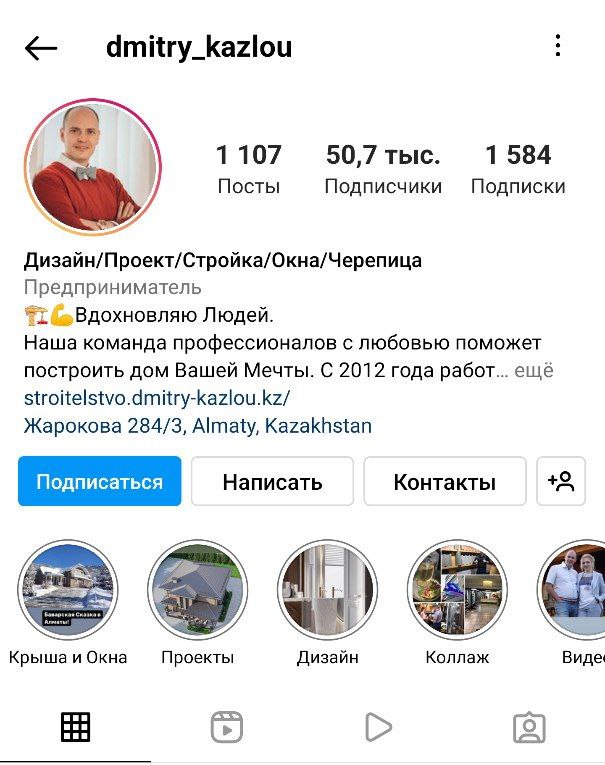Switch to the posts grid tab
Viewport: 605px width, 765px height.
(x=76, y=727)
